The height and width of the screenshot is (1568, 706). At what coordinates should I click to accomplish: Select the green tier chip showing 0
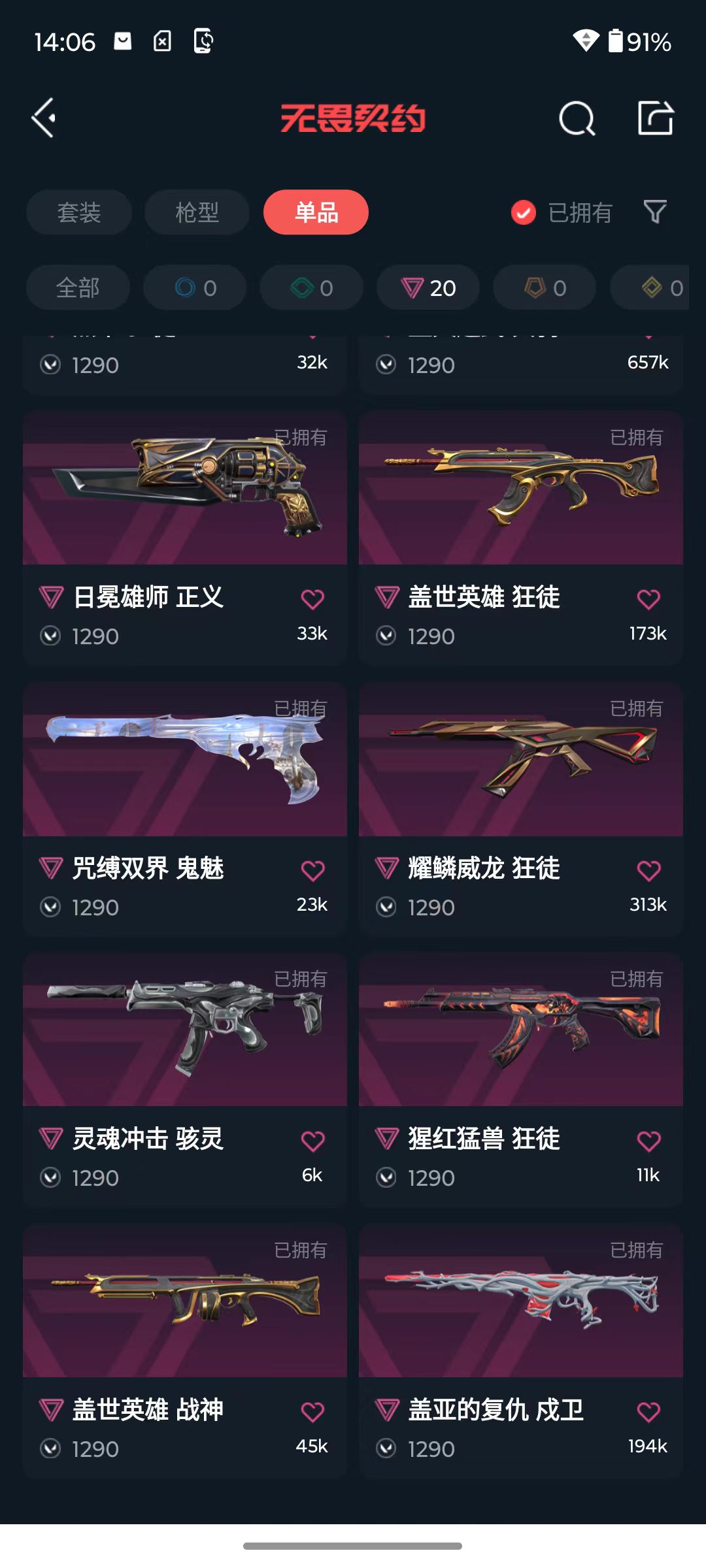[312, 287]
